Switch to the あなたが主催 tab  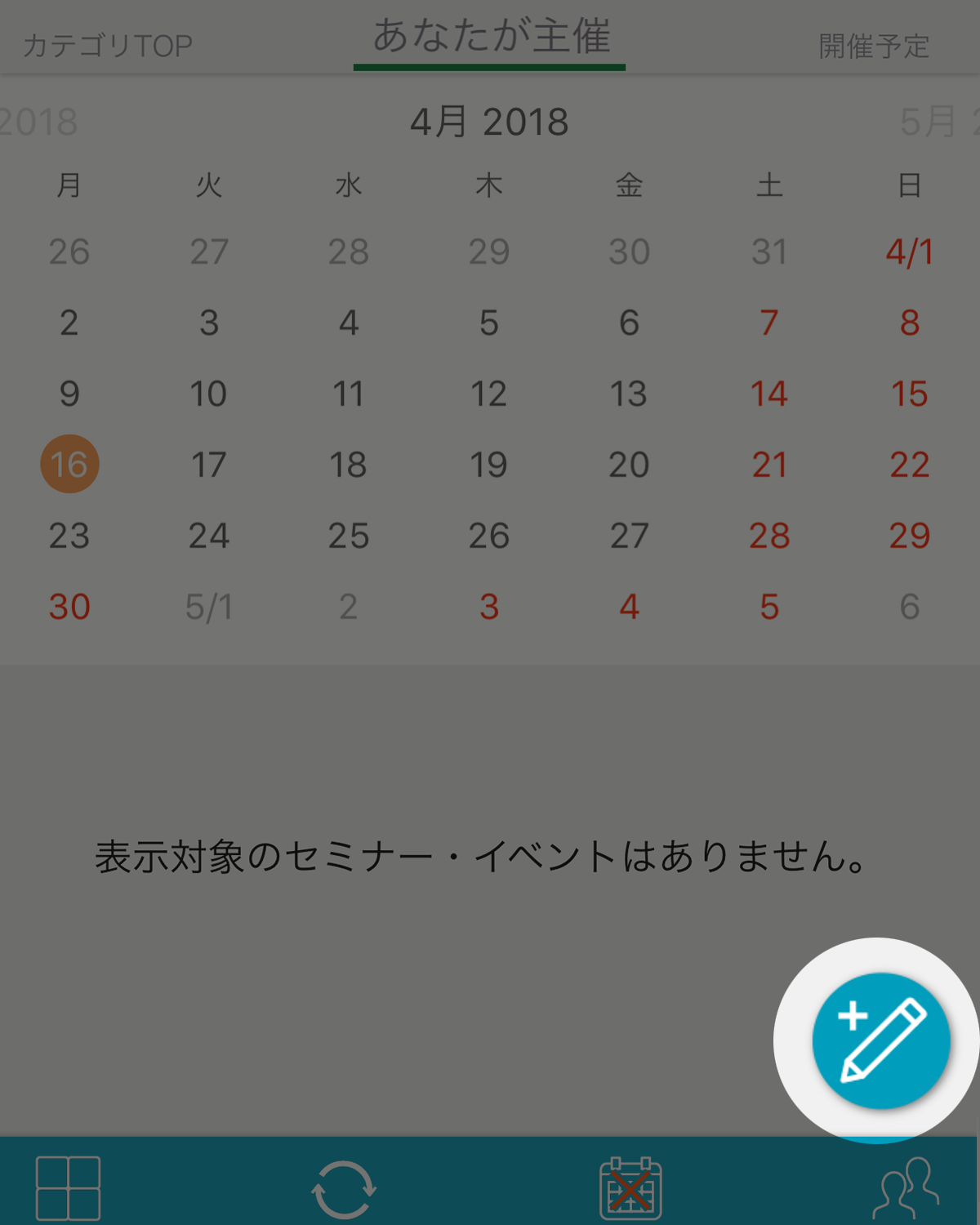(x=488, y=37)
